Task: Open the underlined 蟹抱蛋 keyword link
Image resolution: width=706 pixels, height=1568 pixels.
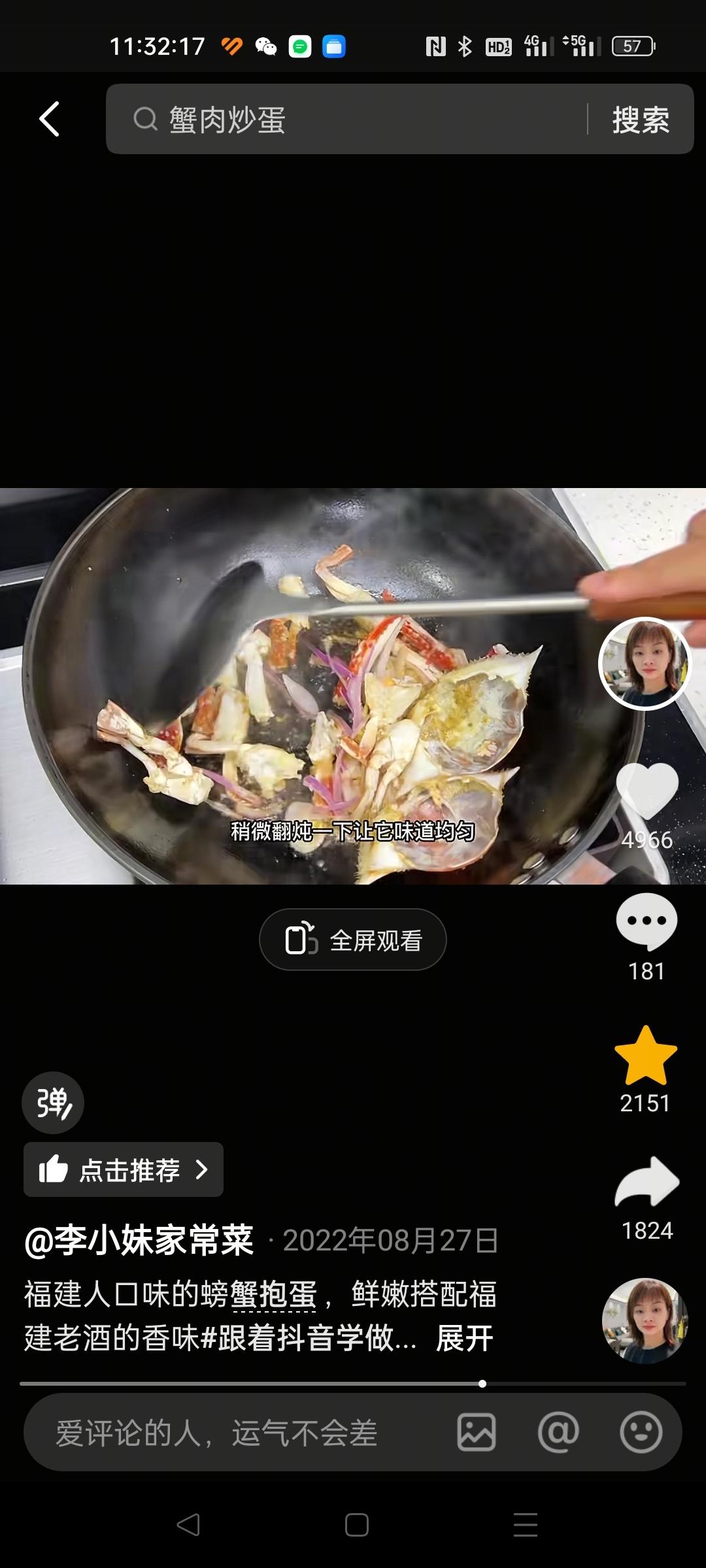Action: pyautogui.click(x=274, y=1295)
